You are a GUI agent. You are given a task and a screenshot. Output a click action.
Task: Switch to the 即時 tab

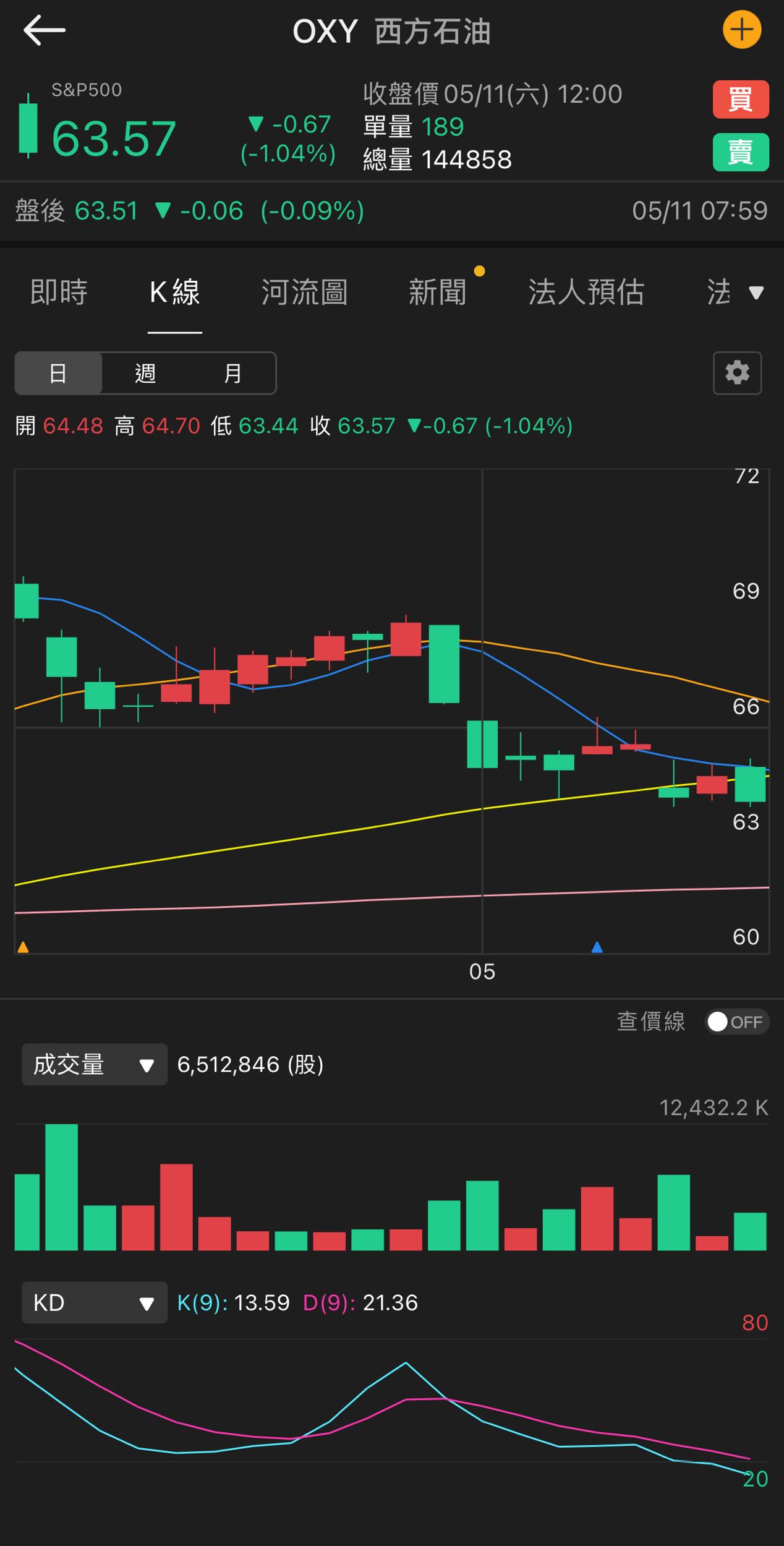click(59, 292)
